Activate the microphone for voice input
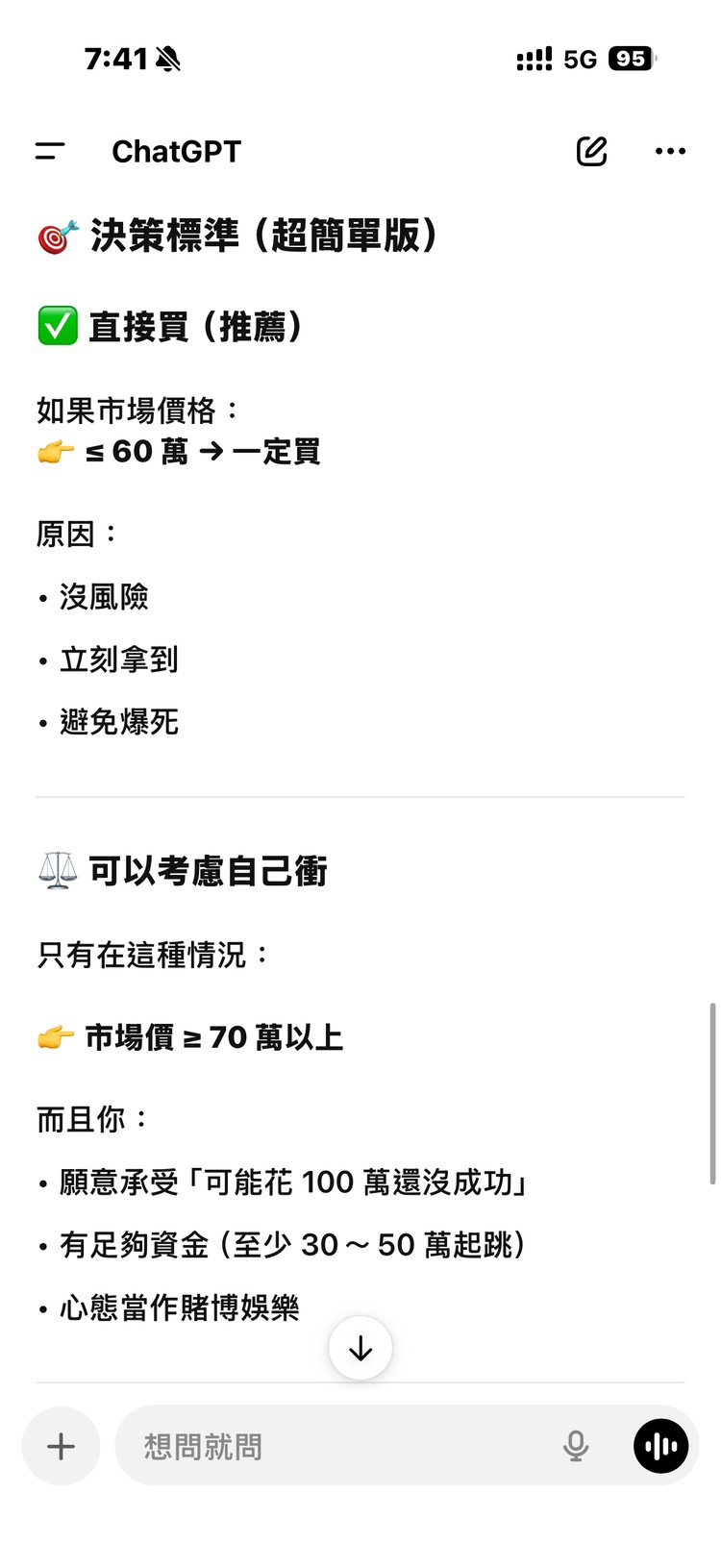This screenshot has width=721, height=1568. point(576,1446)
